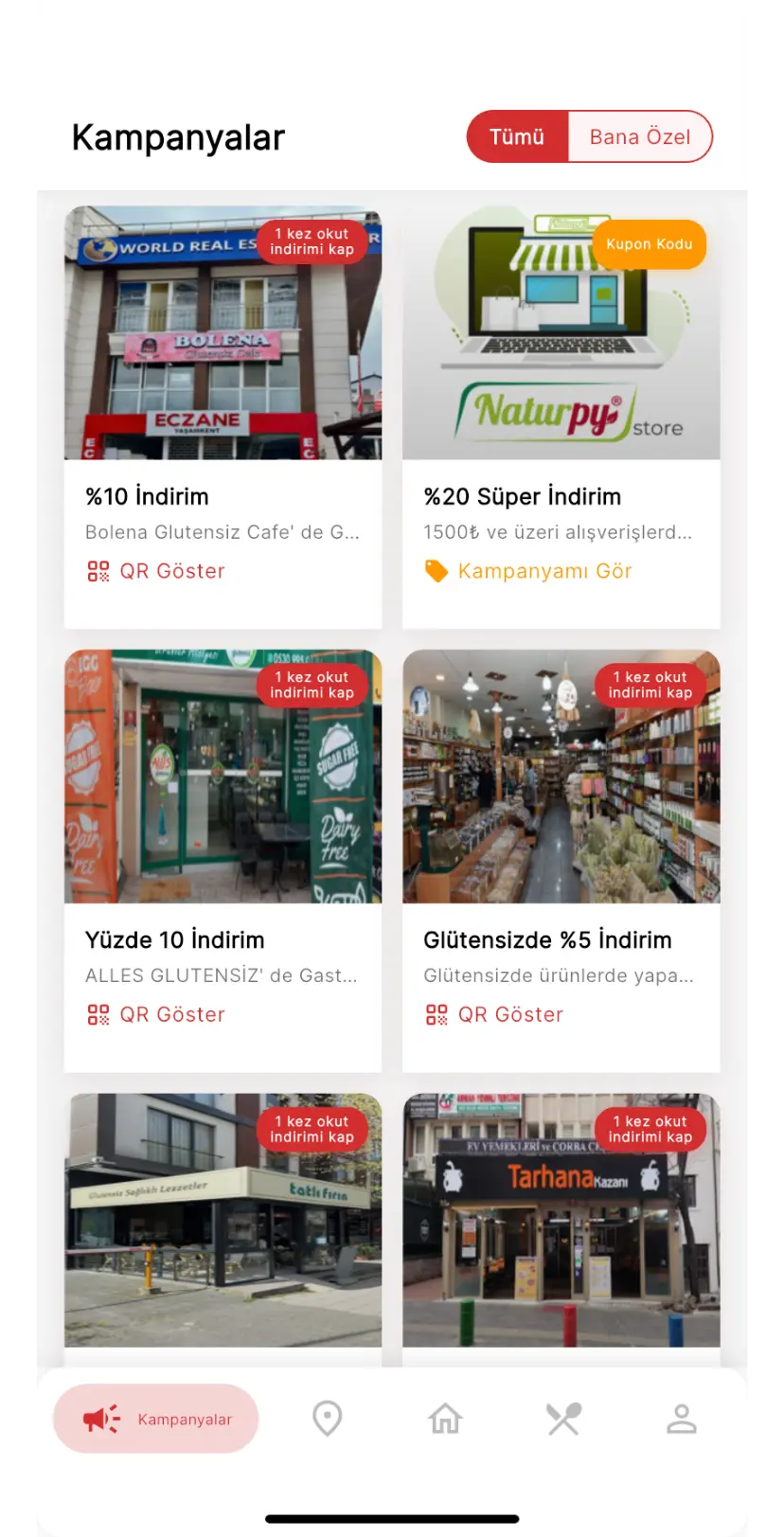Switch to the Tümü segment

[518, 136]
